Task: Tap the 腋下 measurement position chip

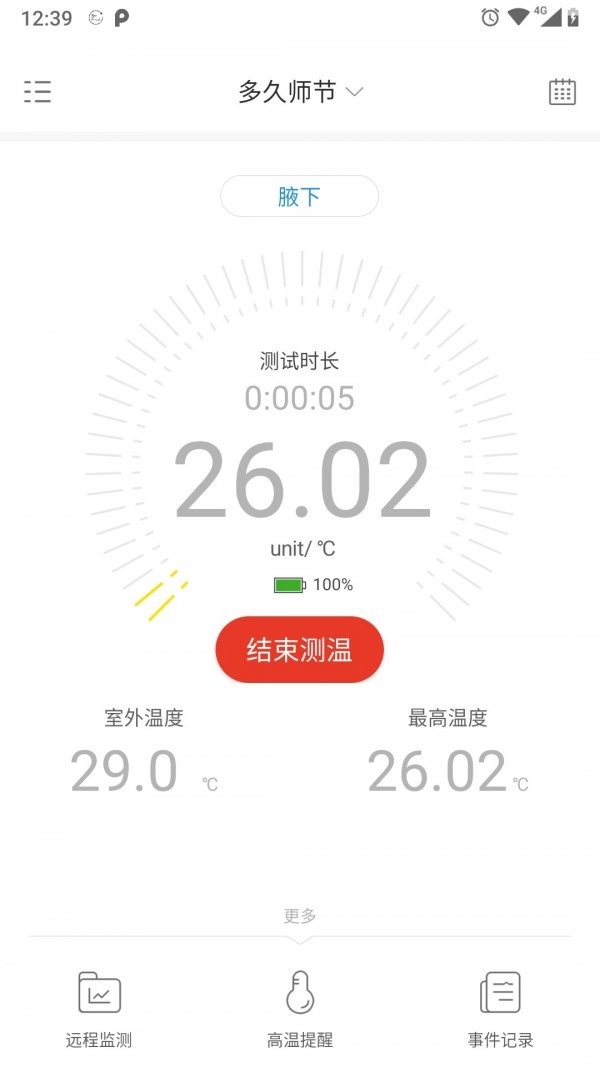Action: (299, 196)
